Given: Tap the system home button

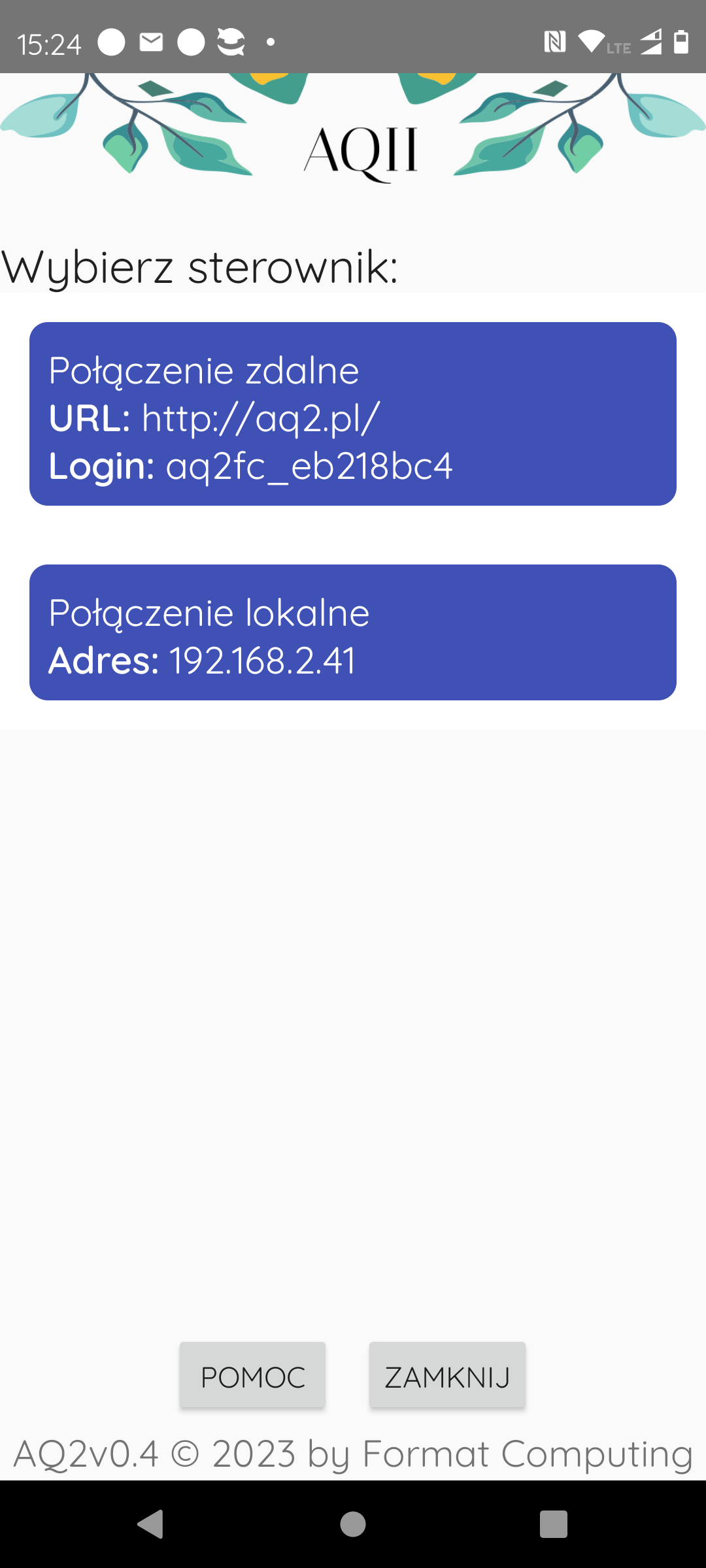Looking at the screenshot, I should tap(353, 1524).
